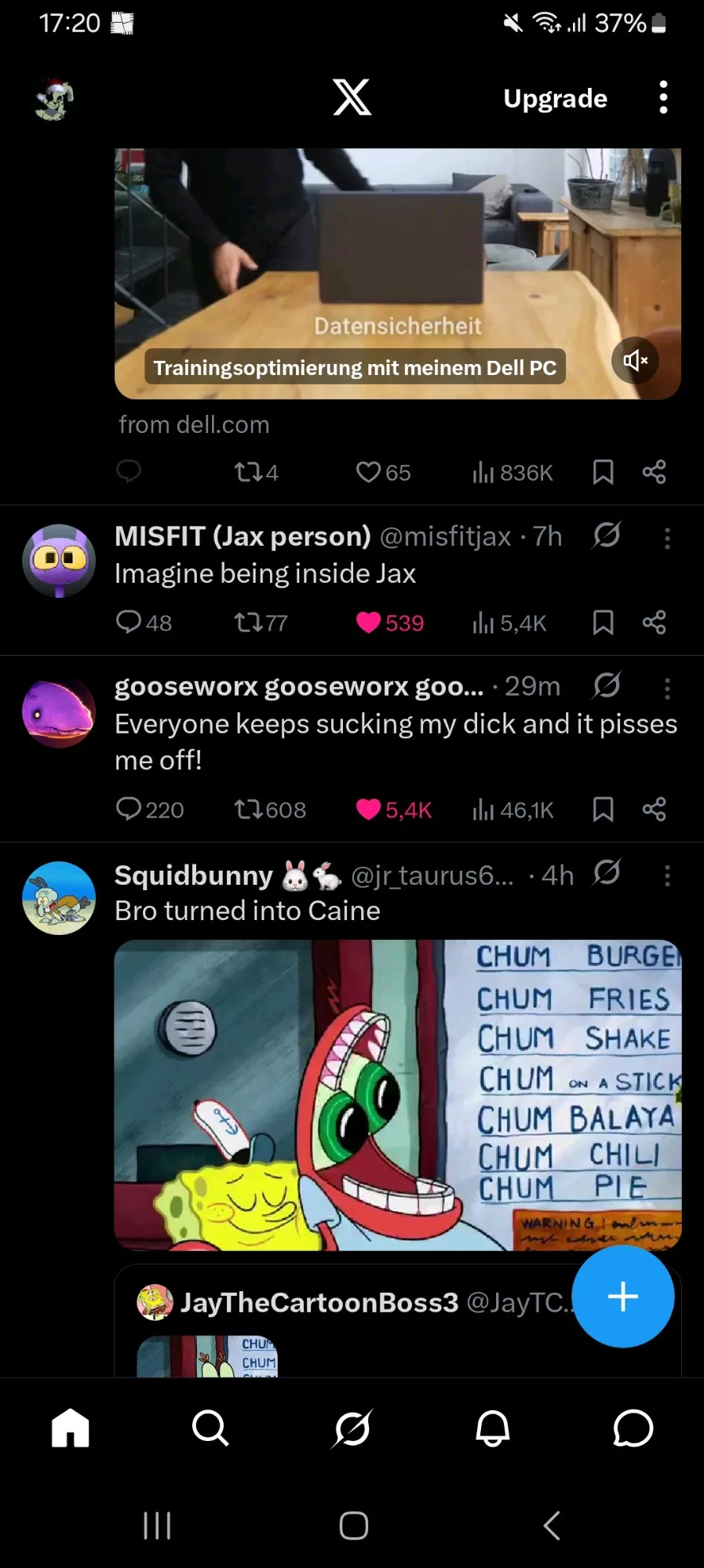This screenshot has height=1568, width=704.
Task: Unmute the Dell video ad
Action: [x=634, y=360]
